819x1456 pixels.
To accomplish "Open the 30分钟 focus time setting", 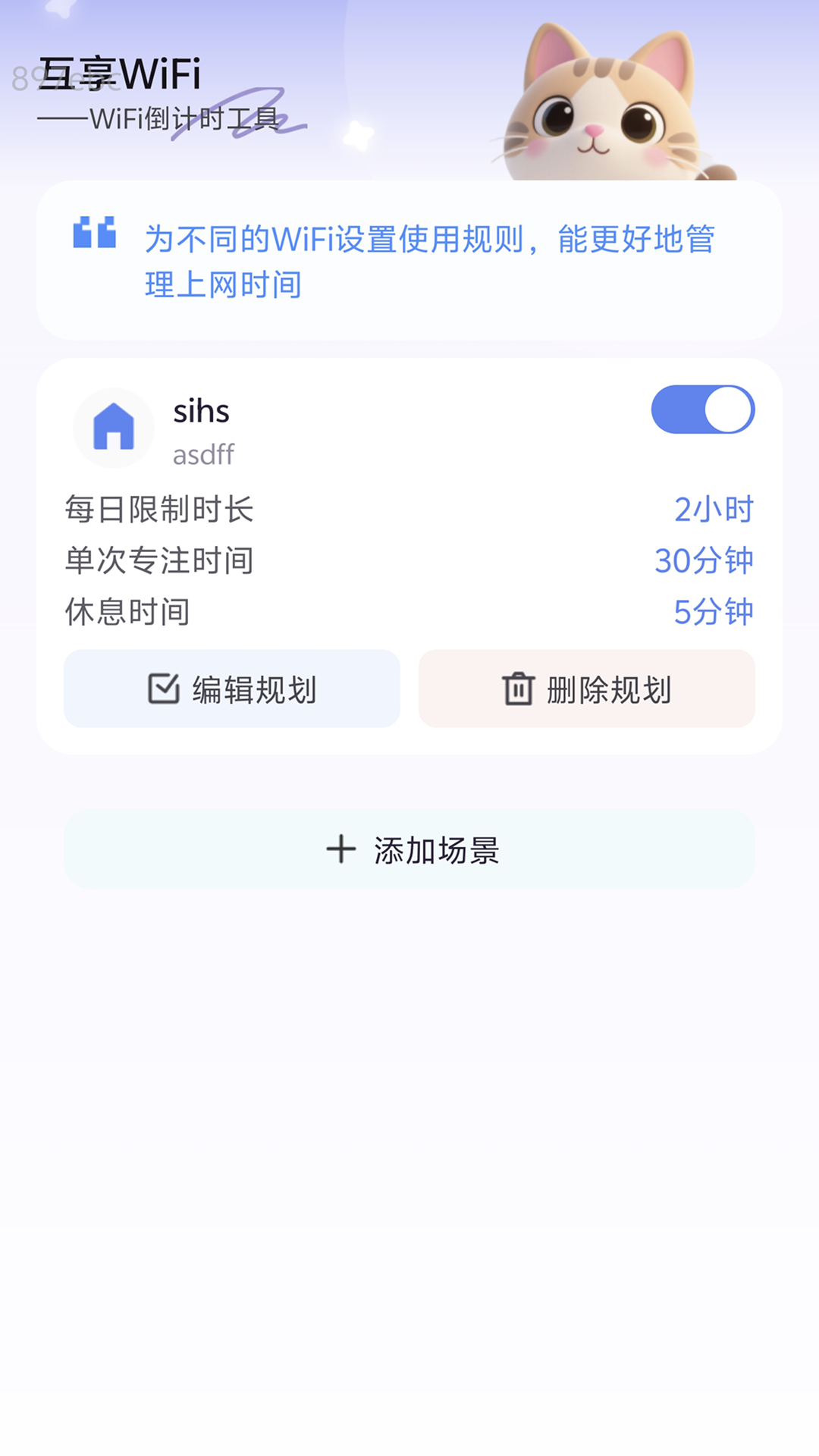I will [704, 560].
